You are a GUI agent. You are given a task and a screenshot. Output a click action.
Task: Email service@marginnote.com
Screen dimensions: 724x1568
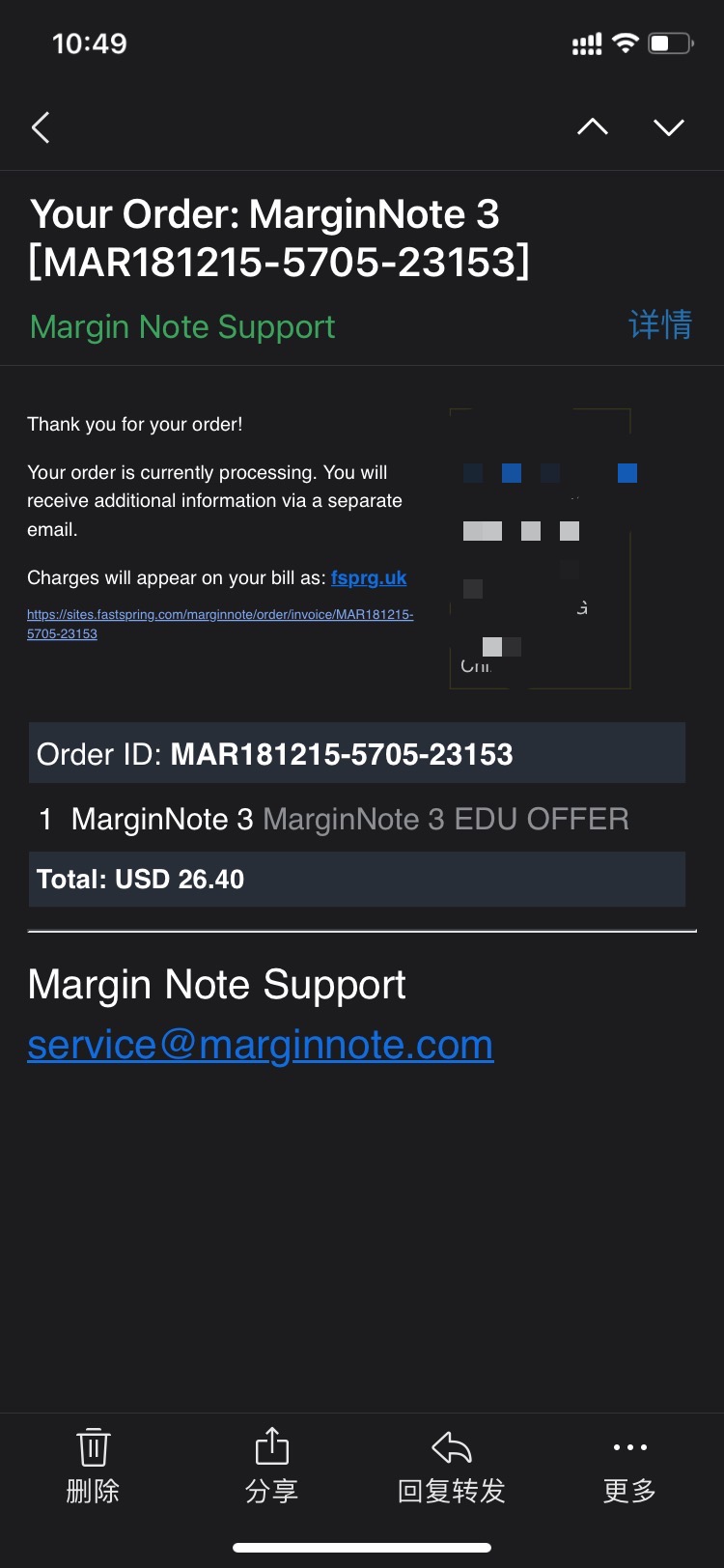click(260, 1045)
